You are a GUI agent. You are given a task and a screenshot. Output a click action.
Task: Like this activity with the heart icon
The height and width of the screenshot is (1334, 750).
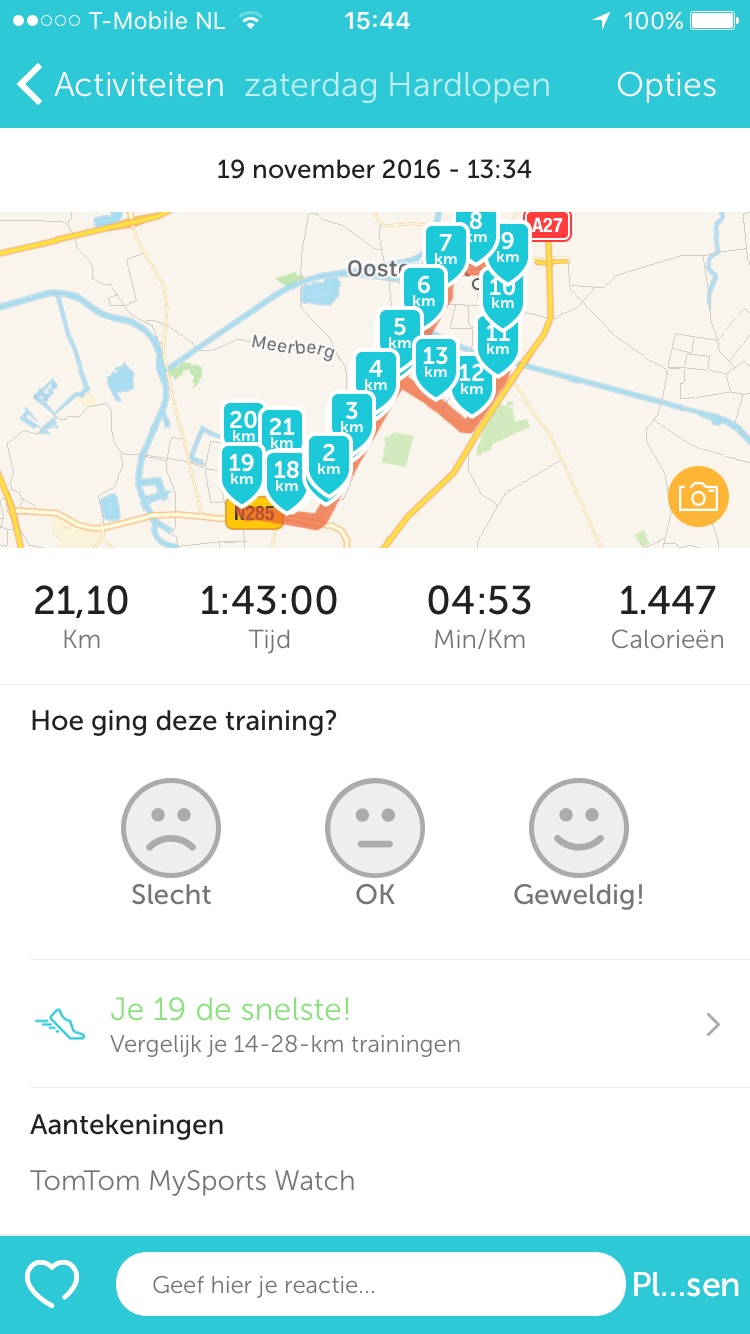52,1284
